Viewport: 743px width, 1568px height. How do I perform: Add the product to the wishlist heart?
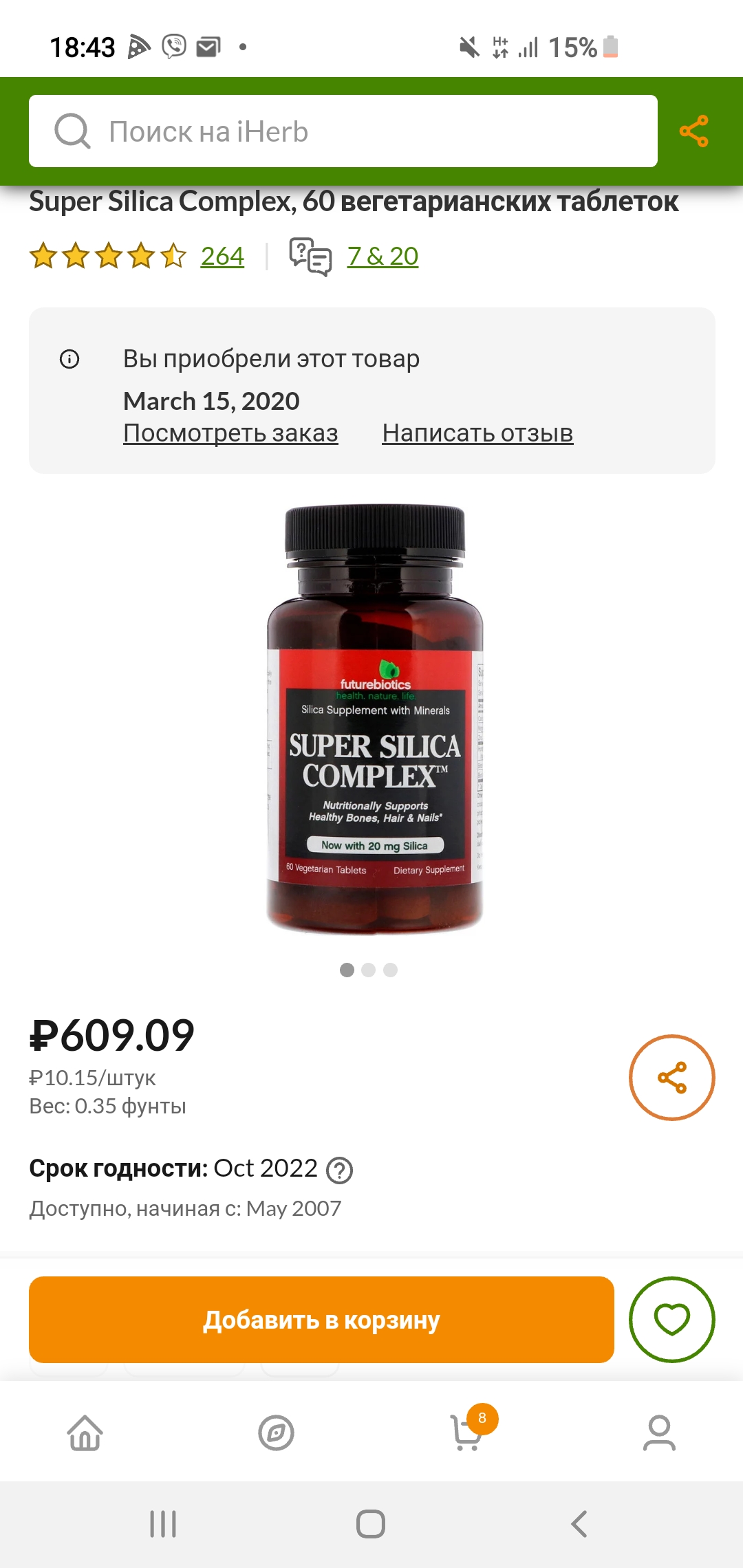point(672,1320)
